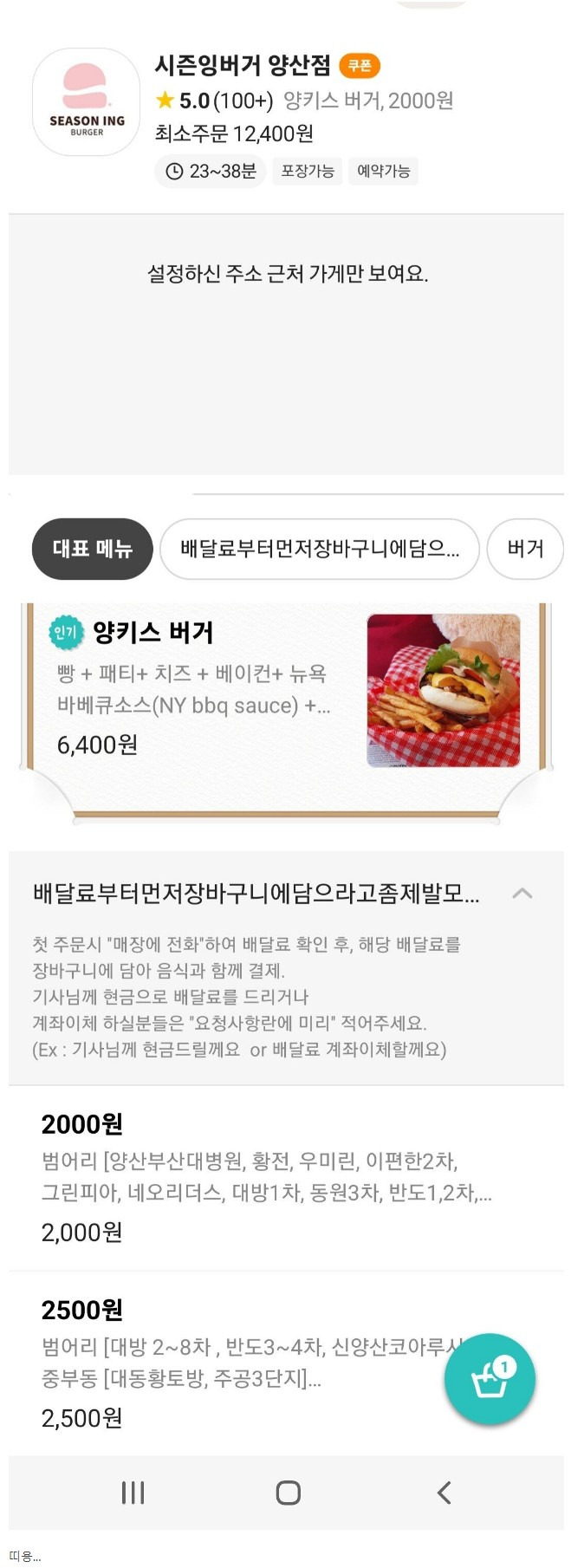Open the shopping cart floating button
The width and height of the screenshot is (571, 1568).
point(490,1378)
